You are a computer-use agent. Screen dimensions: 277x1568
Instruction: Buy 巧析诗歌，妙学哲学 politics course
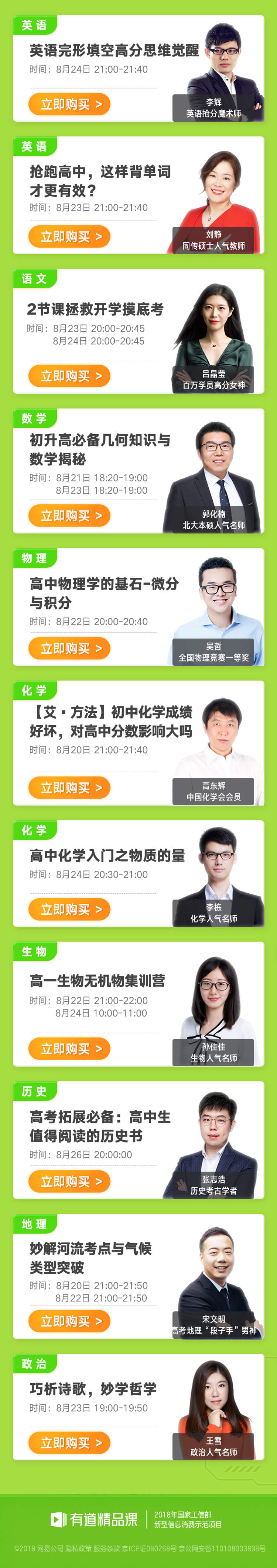point(69,1443)
